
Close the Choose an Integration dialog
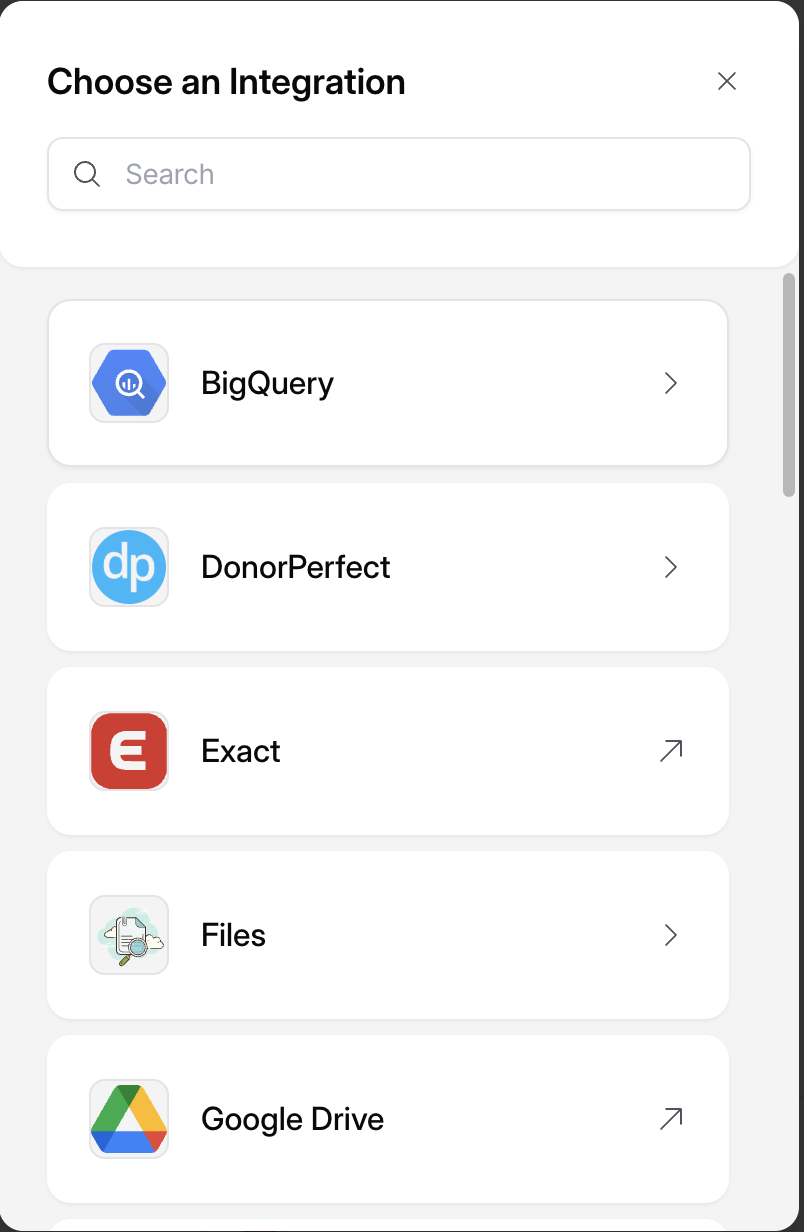pyautogui.click(x=727, y=82)
